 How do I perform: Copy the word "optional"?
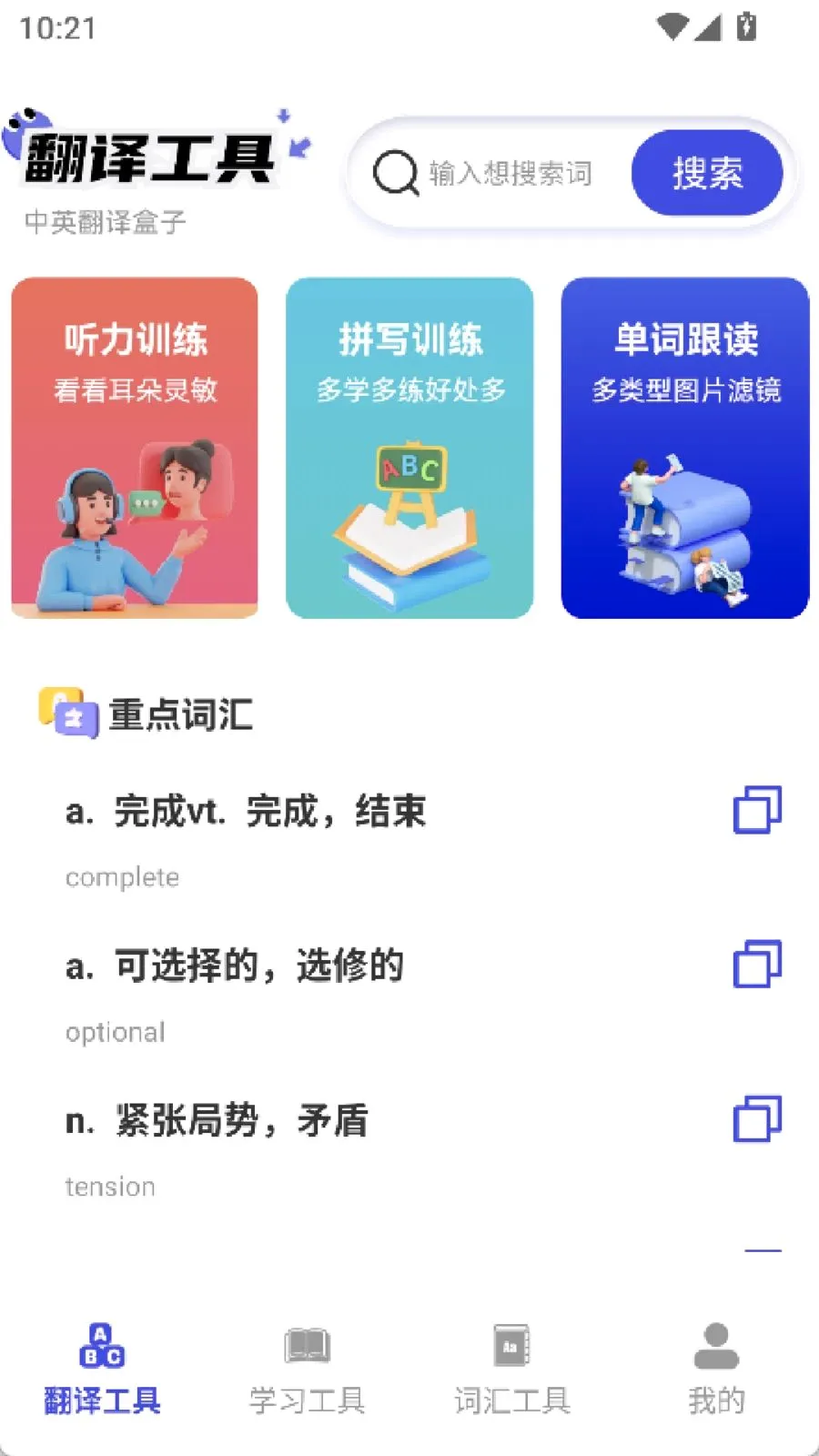[x=757, y=965]
